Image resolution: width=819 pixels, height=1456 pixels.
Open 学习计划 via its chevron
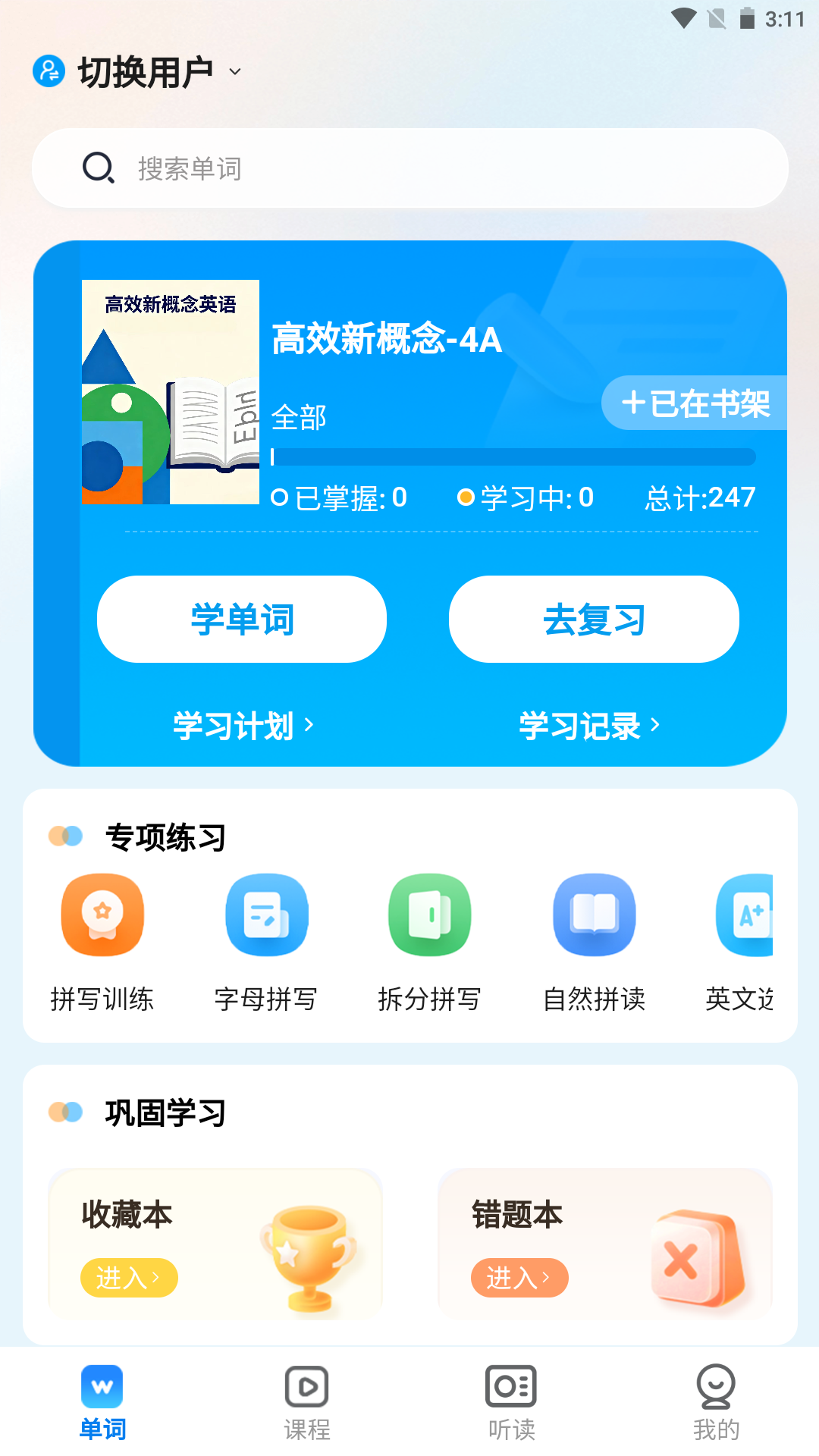click(x=241, y=725)
